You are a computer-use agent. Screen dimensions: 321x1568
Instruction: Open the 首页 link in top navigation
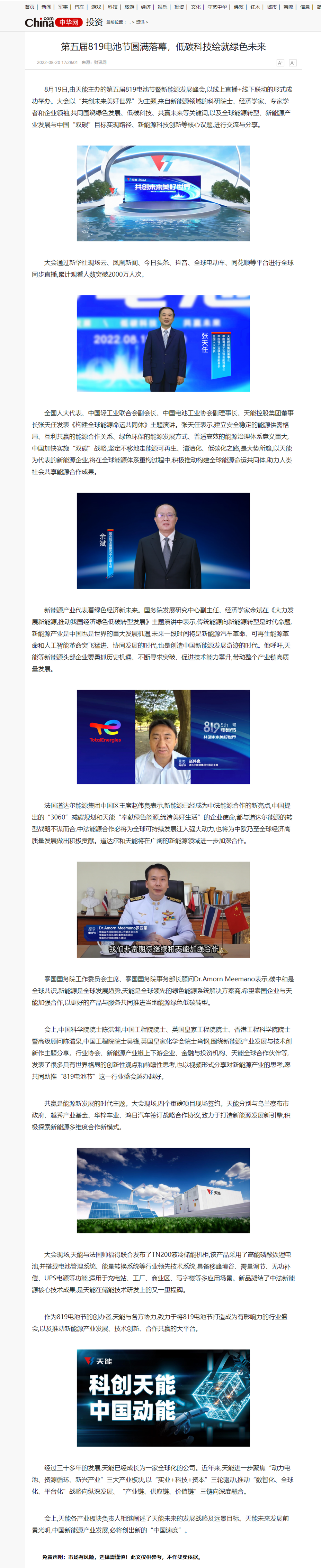29,7
